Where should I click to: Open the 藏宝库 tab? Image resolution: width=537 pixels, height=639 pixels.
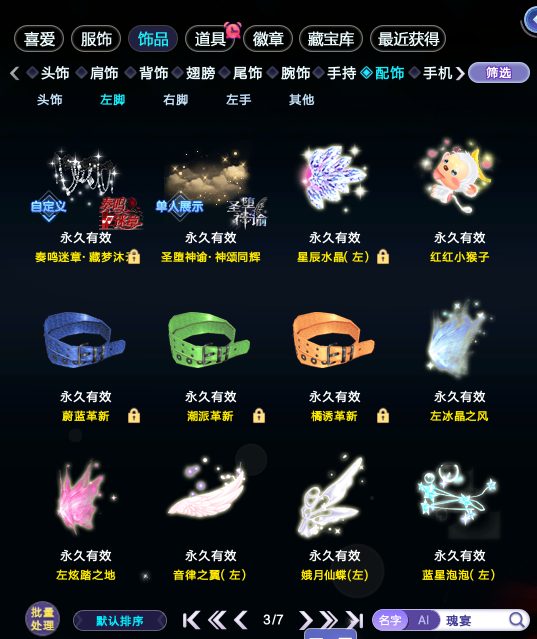coord(330,39)
